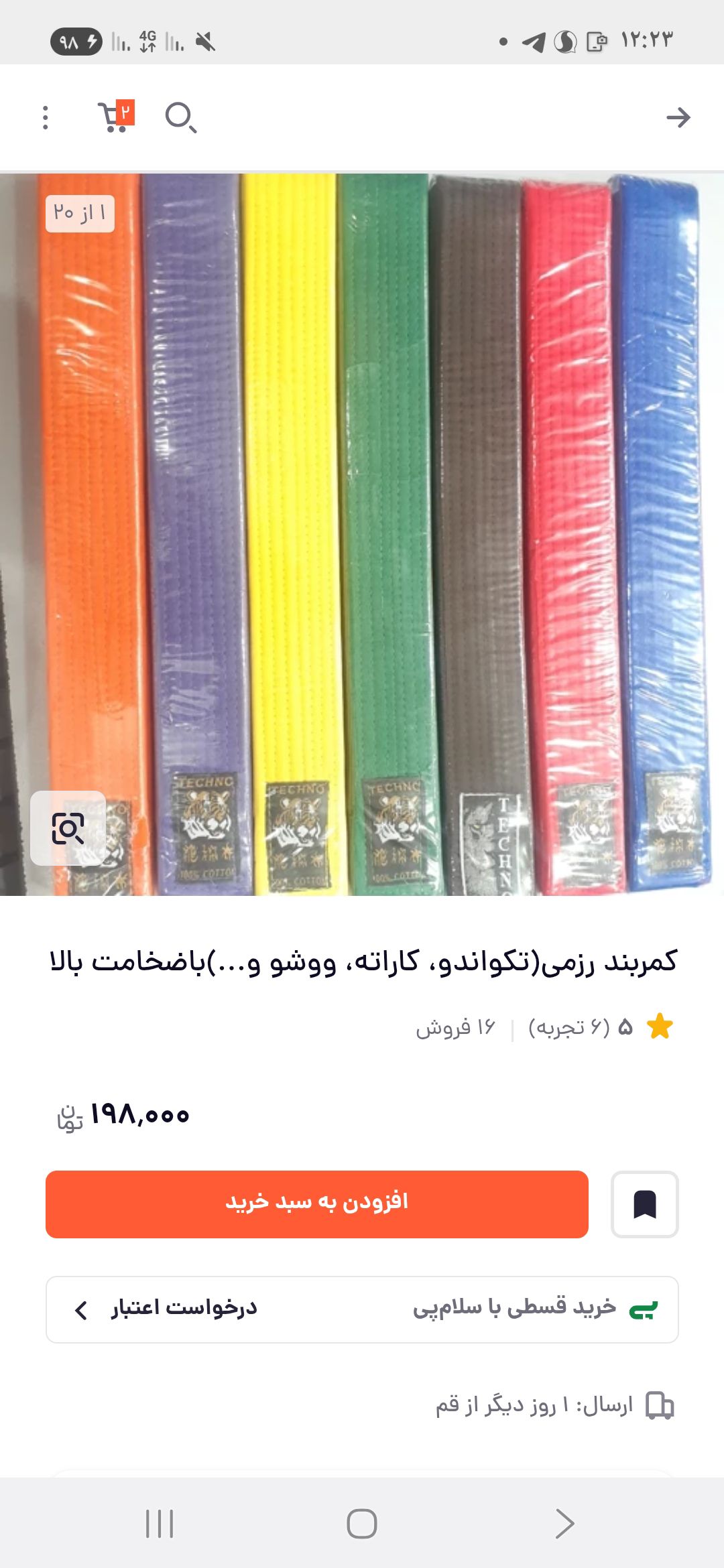This screenshot has height=1568, width=724.
Task: Go back with the top arrow
Action: 678,117
